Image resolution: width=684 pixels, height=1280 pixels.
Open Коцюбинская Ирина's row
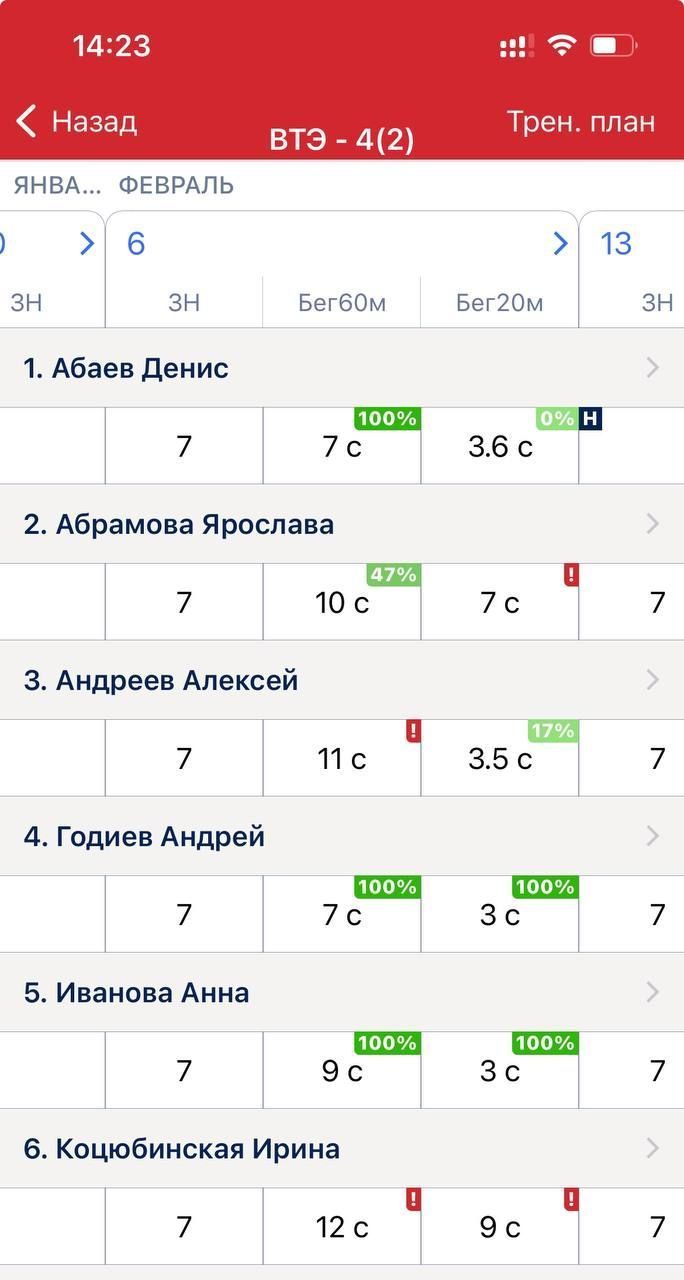pos(342,1148)
